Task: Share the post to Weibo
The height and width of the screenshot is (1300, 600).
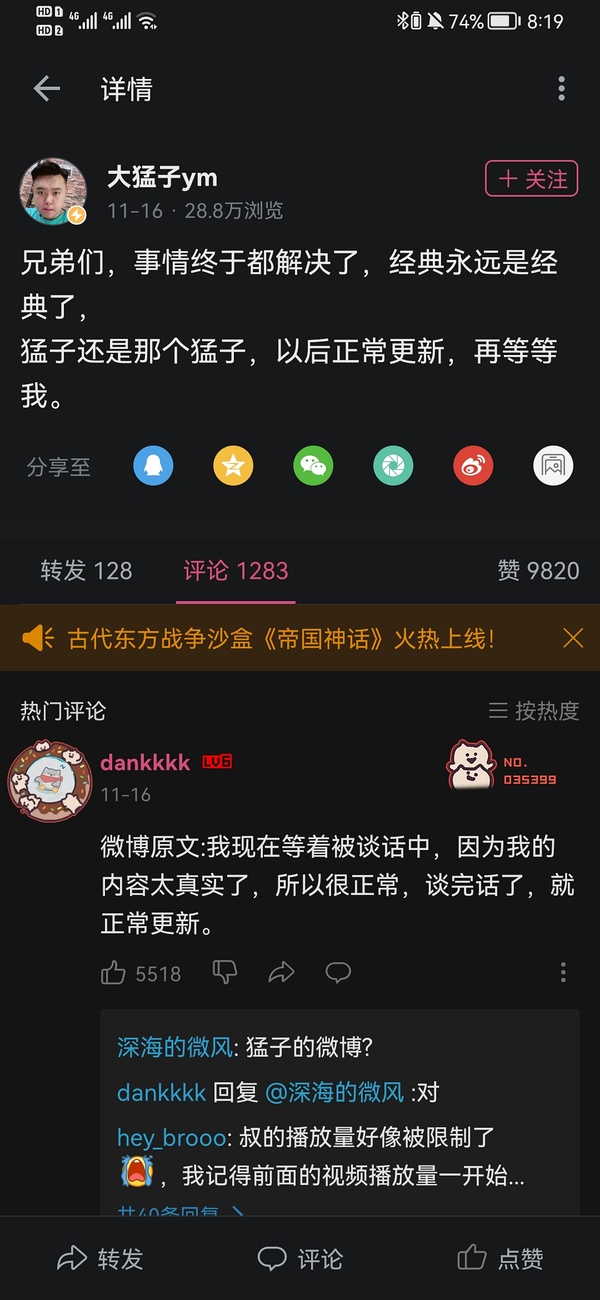Action: tap(473, 466)
